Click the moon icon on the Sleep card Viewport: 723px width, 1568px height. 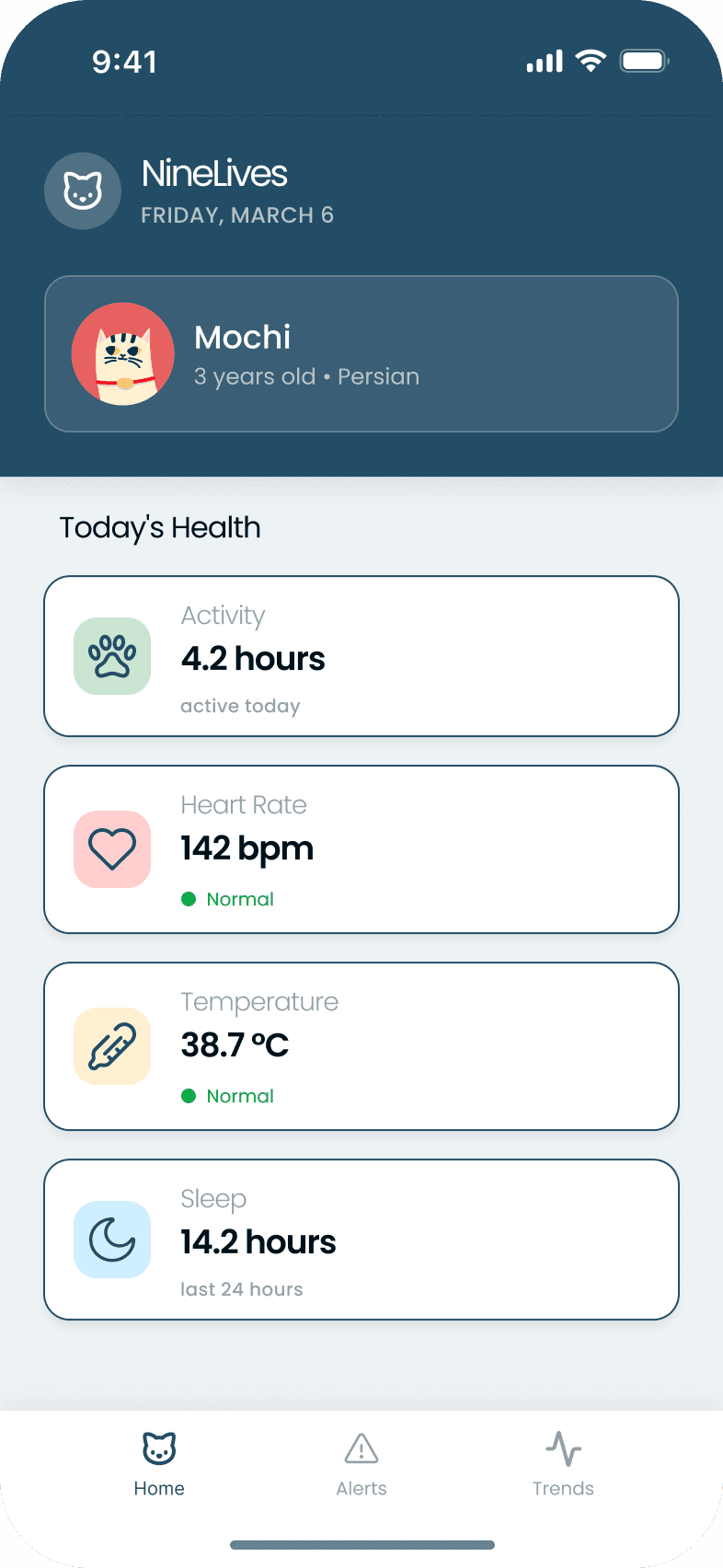[x=111, y=1239]
